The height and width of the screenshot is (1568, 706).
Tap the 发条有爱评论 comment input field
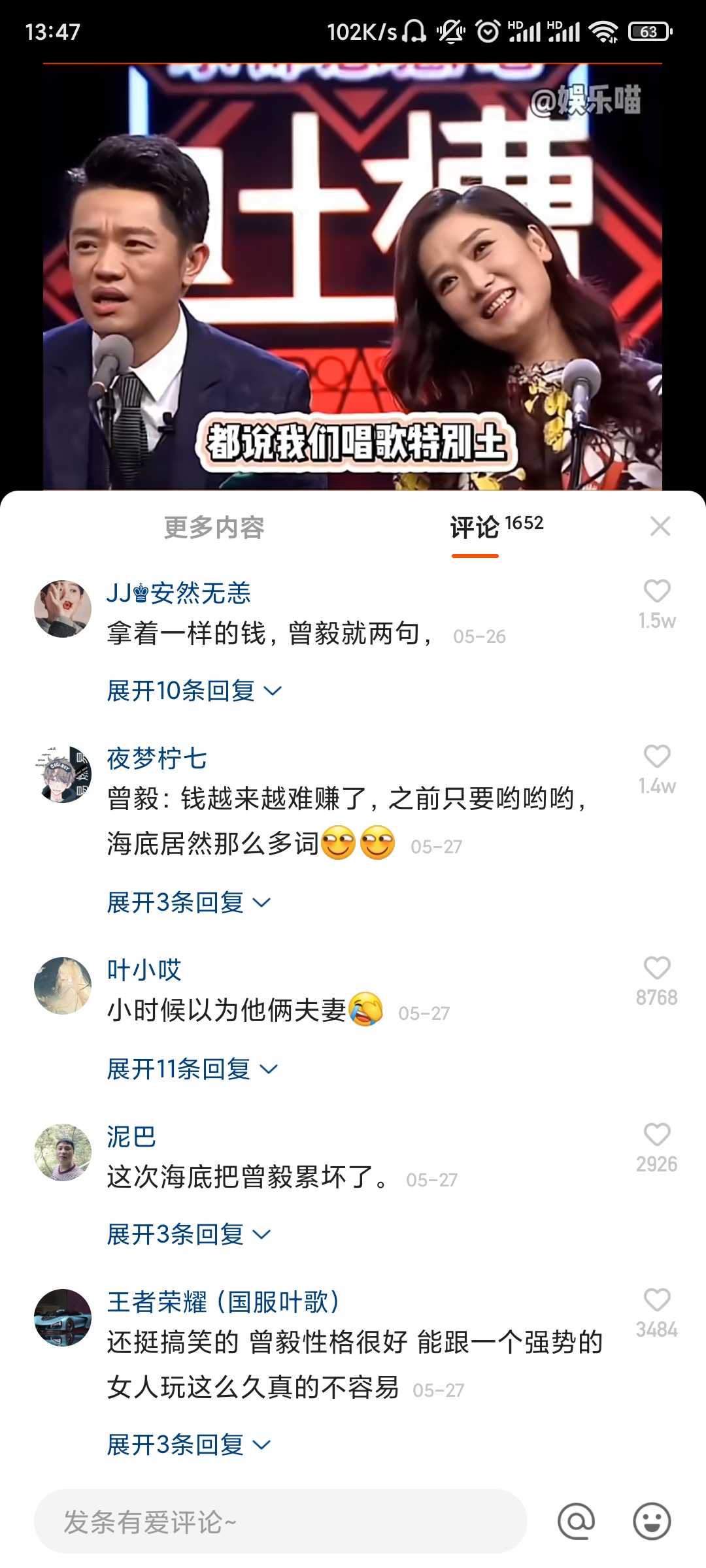click(280, 1522)
